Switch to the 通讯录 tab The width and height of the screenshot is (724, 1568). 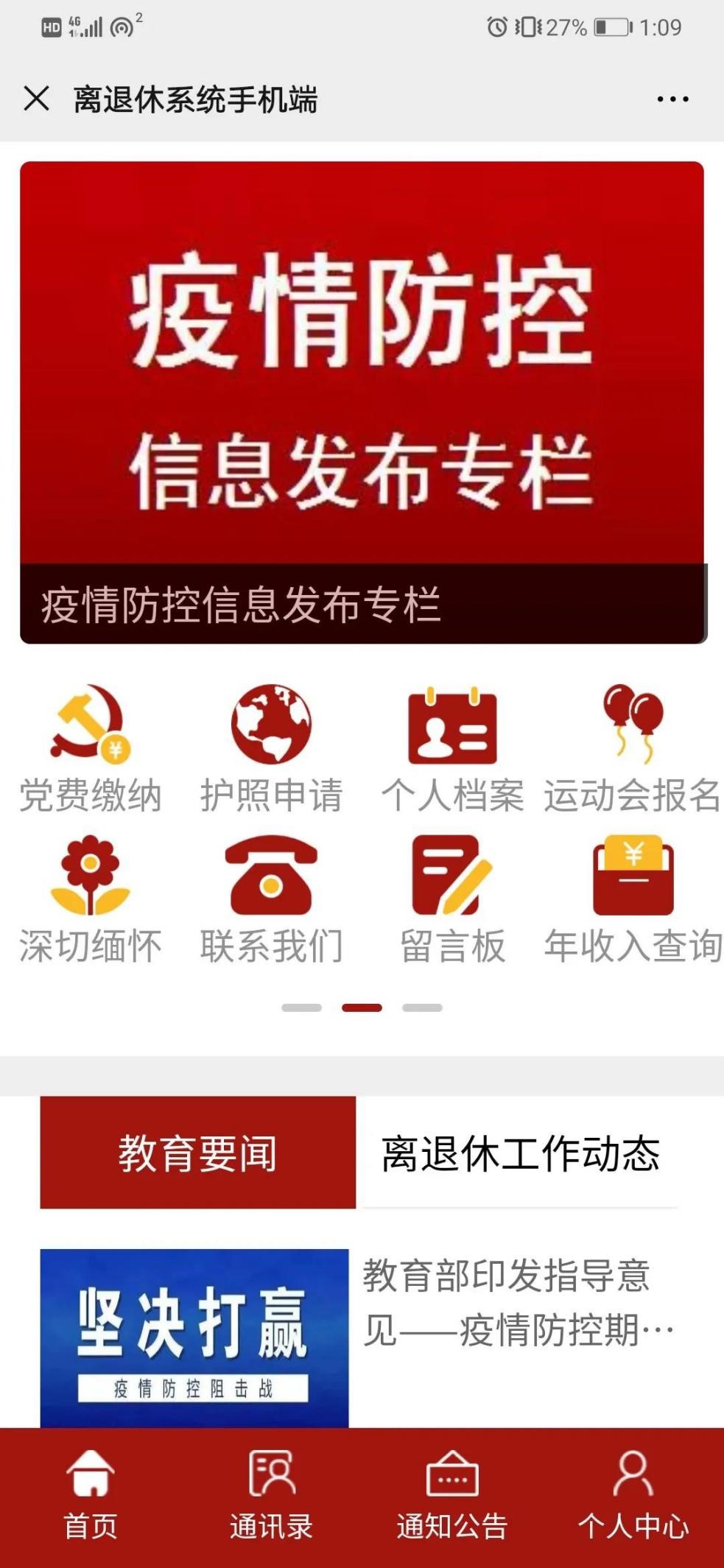[x=271, y=1496]
